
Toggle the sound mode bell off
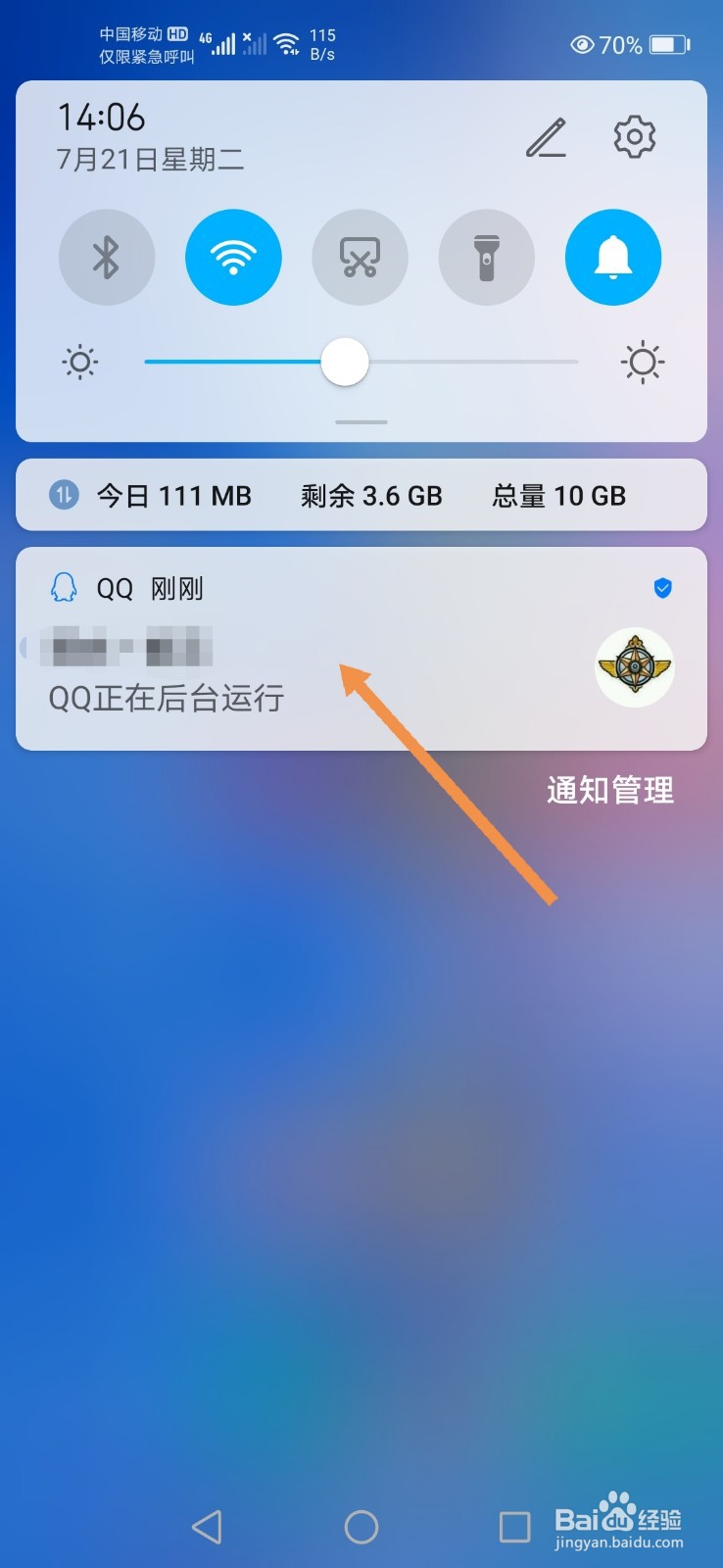[x=612, y=257]
